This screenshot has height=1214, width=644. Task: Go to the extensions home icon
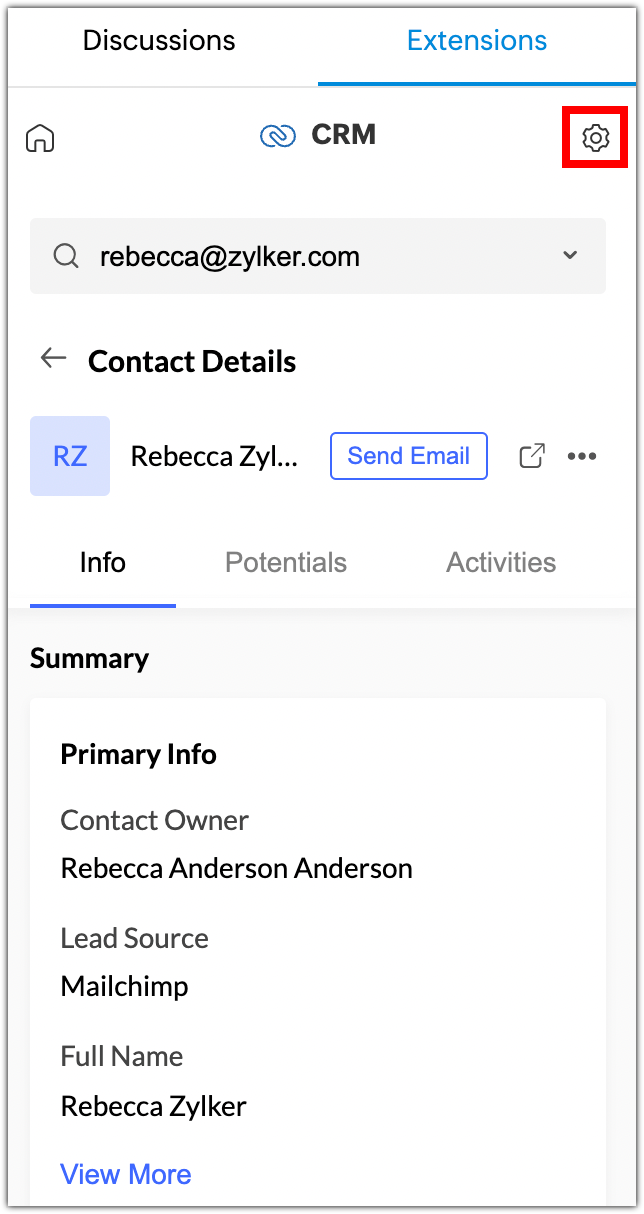coord(40,138)
